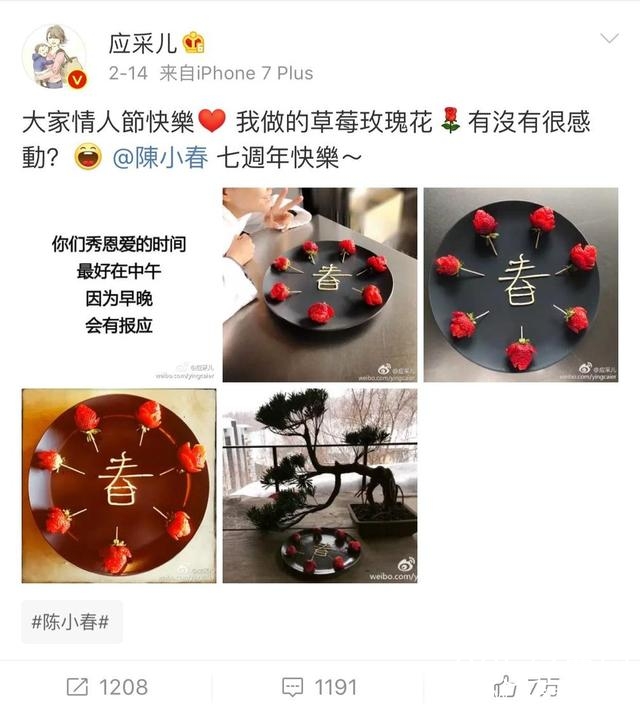
Task: Open the 你们秀恩爱的时间 text image
Action: (119, 285)
